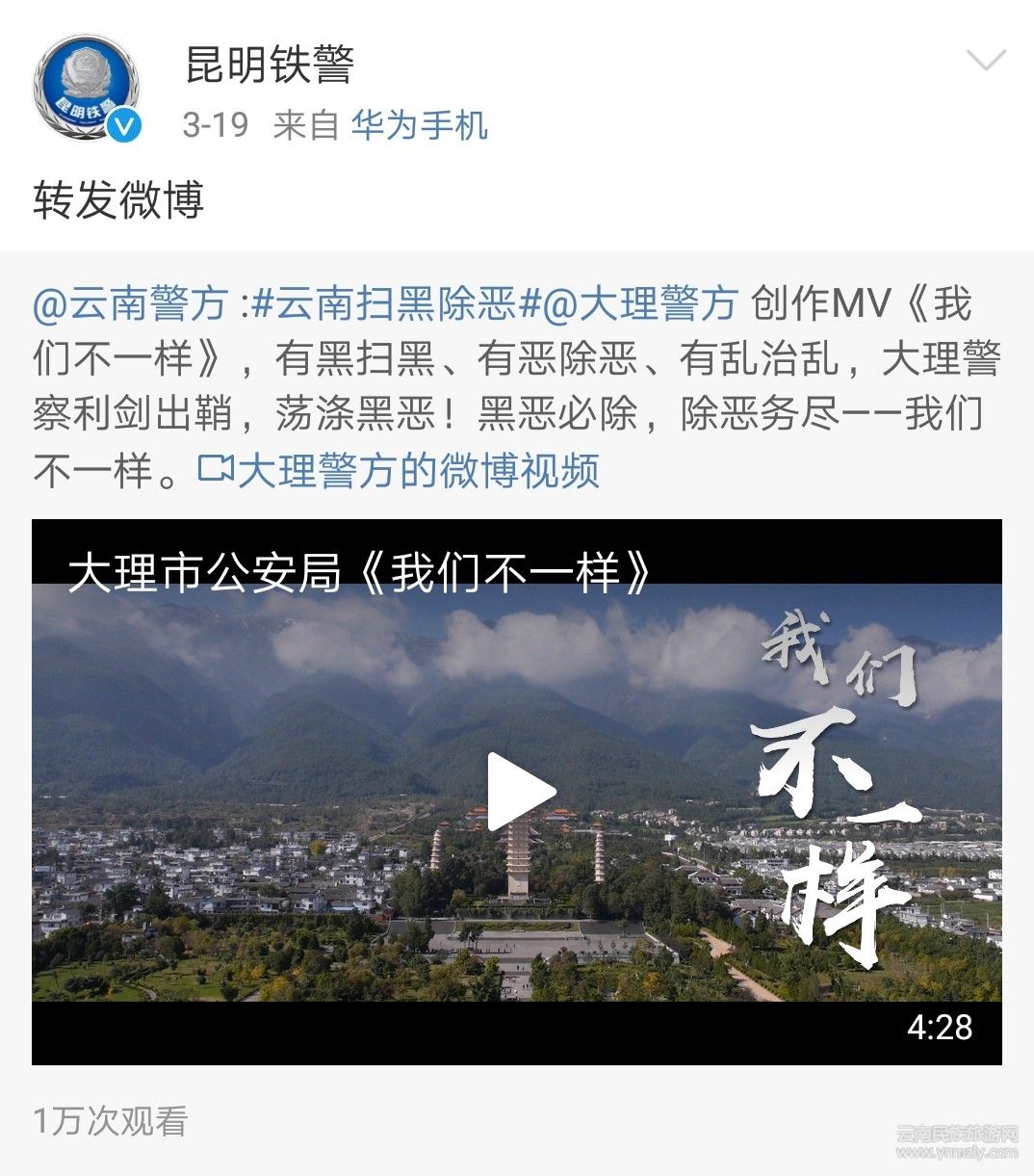Visit the @云南警方 mention
Screen dimensions: 1034x1176
coord(130,303)
